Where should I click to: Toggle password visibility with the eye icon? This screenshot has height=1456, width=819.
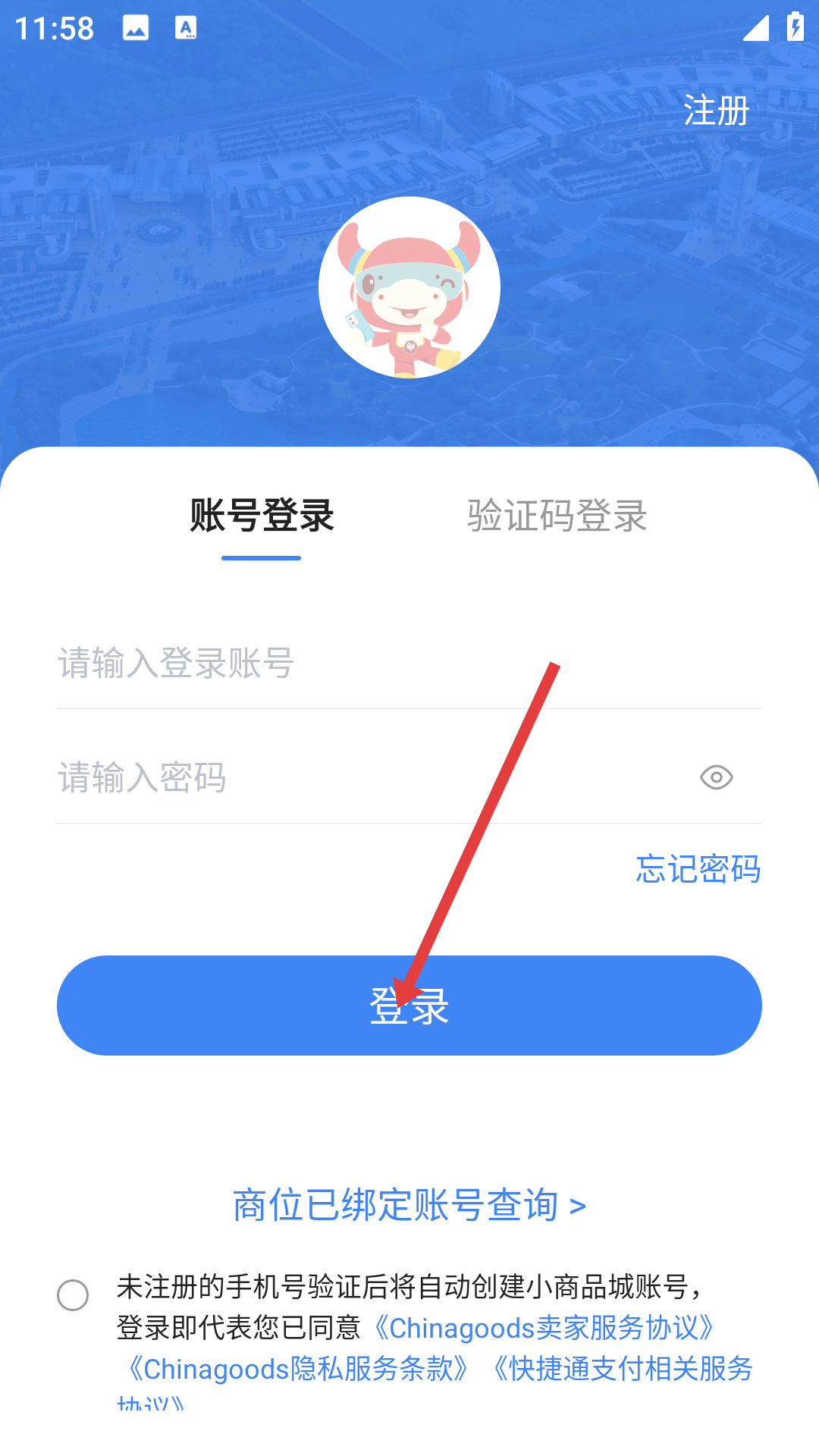pyautogui.click(x=716, y=777)
